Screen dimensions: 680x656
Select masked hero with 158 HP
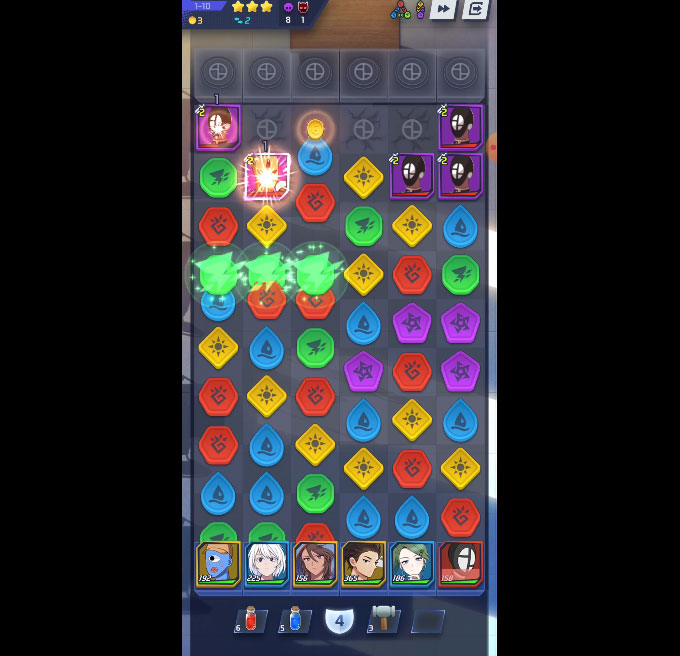[x=460, y=563]
